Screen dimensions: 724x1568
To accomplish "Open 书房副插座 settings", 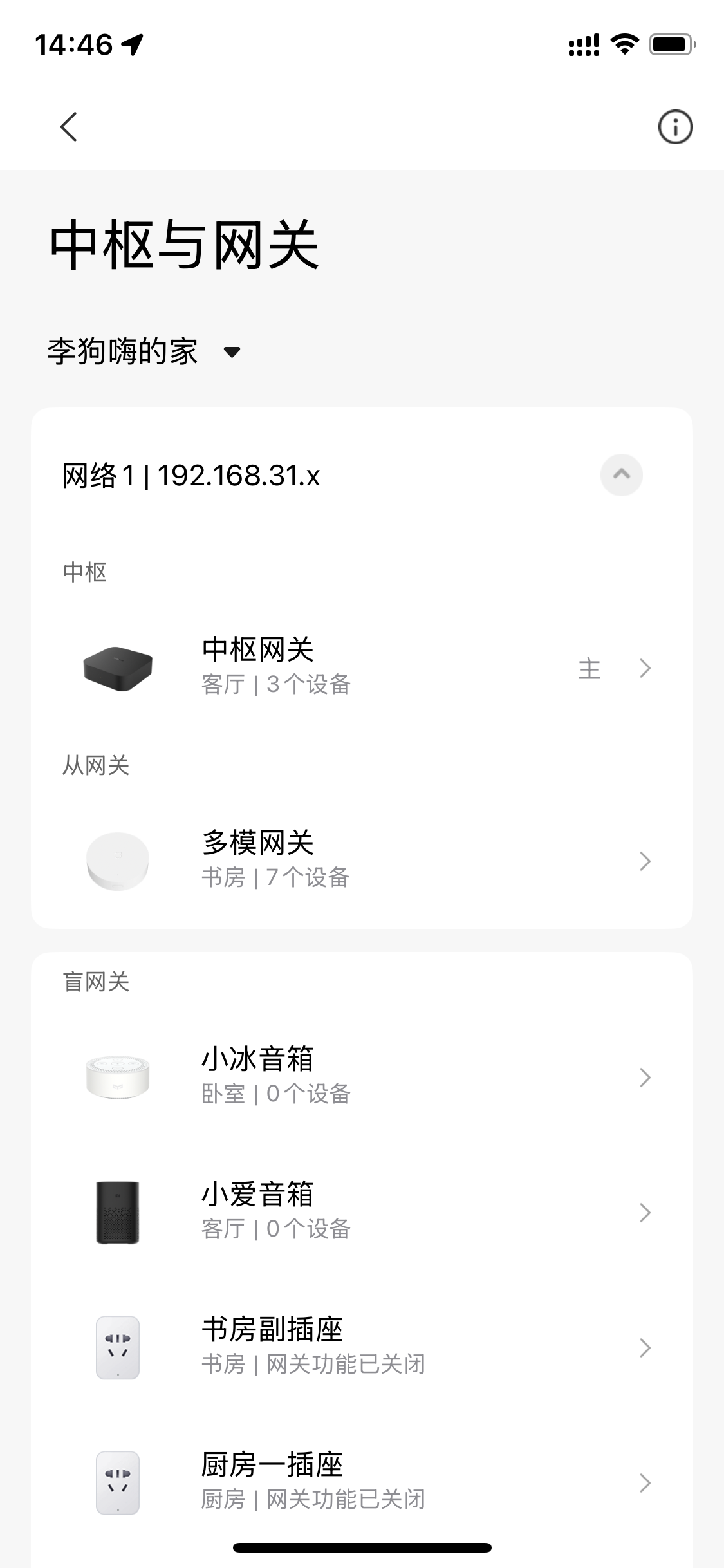I will point(362,1347).
